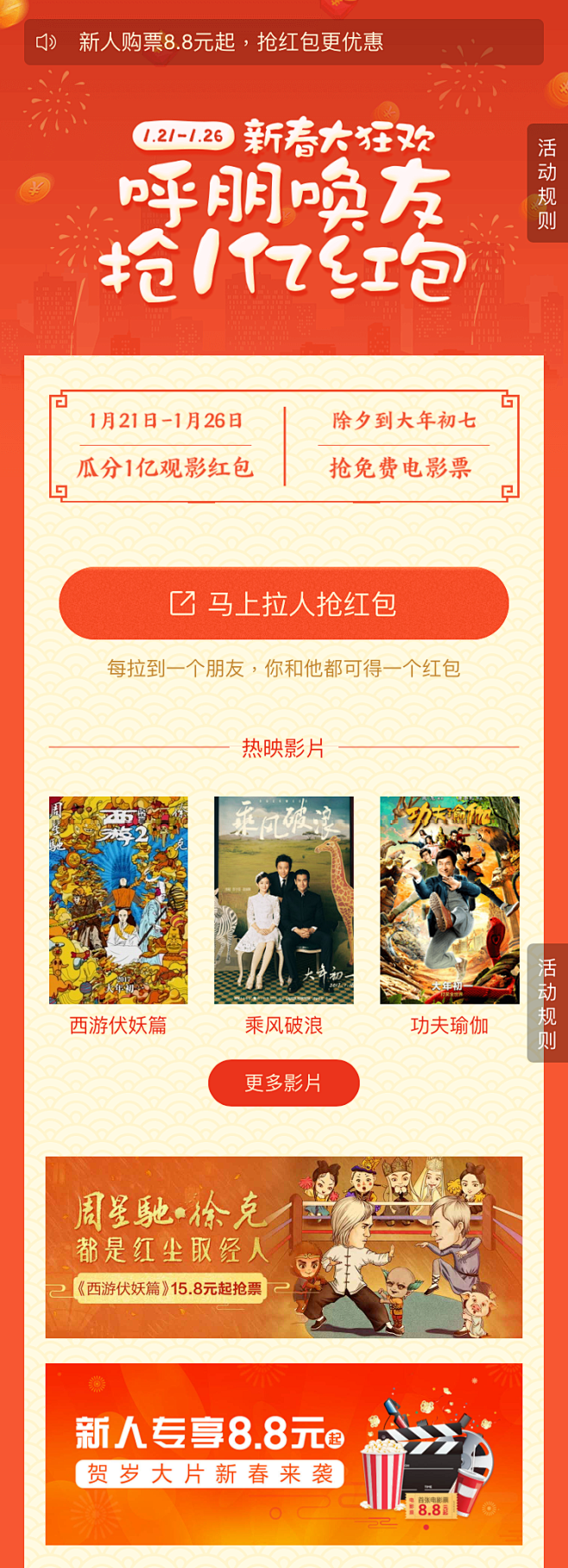568x1568 pixels.
Task: Tap the 新人购票8.8元起 announcement bar
Action: pos(283,41)
